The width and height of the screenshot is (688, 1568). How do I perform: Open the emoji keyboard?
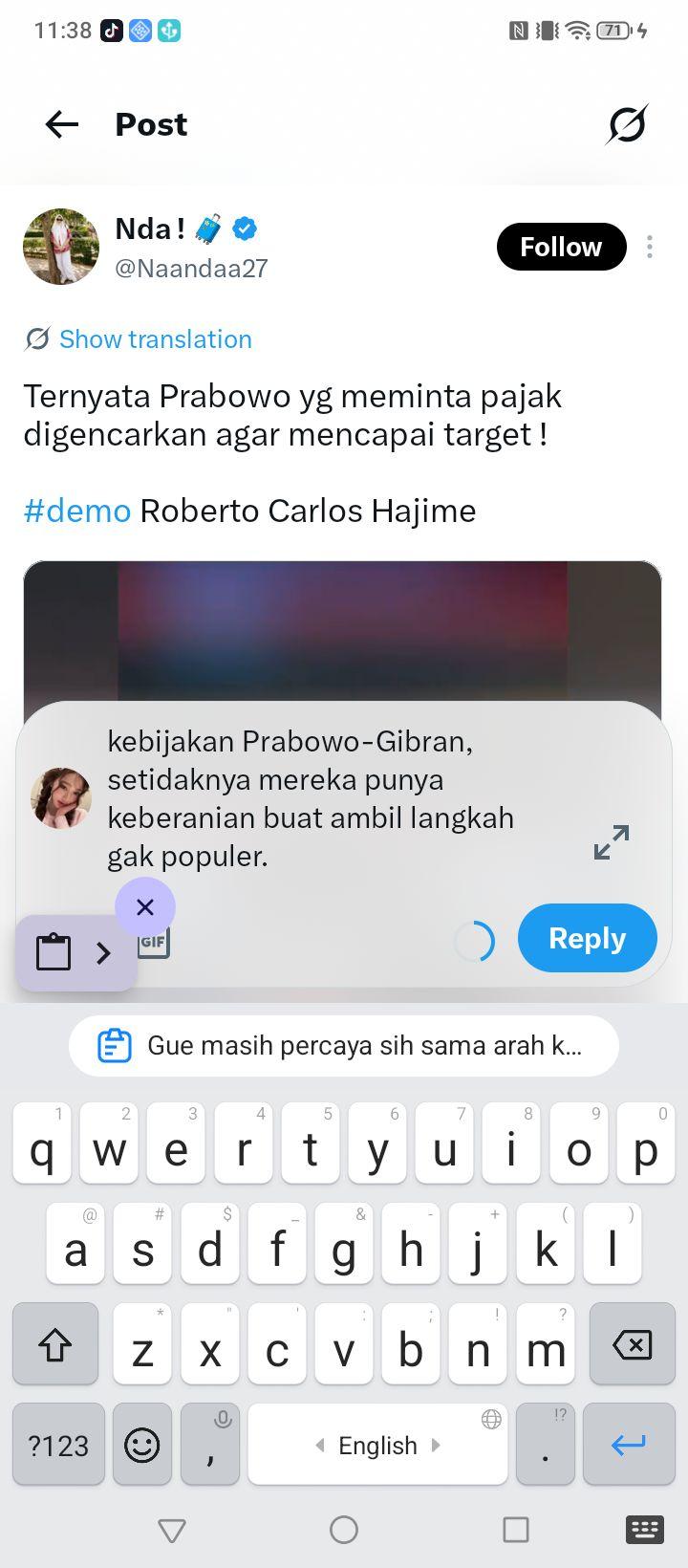point(142,1444)
